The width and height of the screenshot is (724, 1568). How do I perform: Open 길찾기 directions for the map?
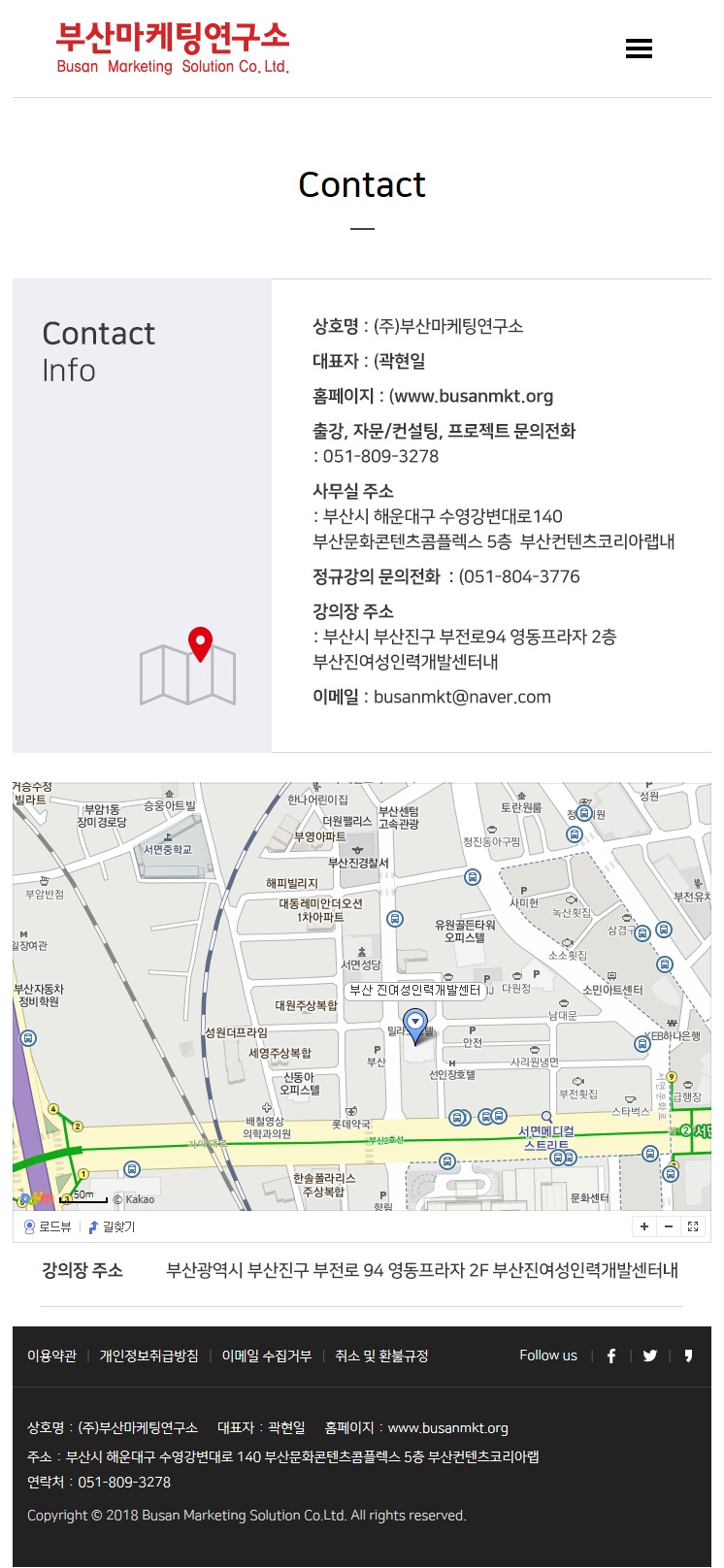click(x=112, y=1226)
